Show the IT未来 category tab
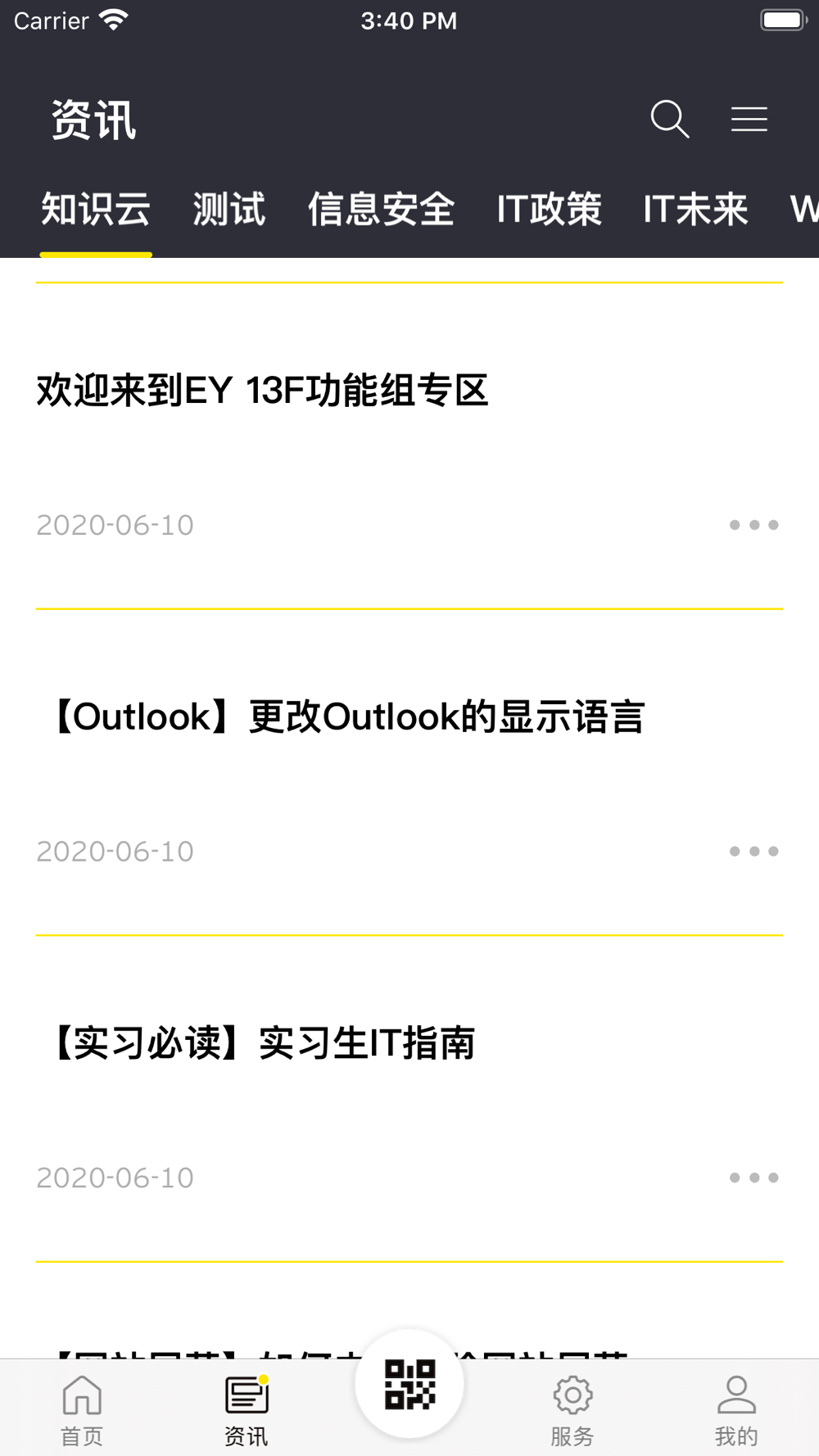The height and width of the screenshot is (1456, 819). pyautogui.click(x=695, y=210)
